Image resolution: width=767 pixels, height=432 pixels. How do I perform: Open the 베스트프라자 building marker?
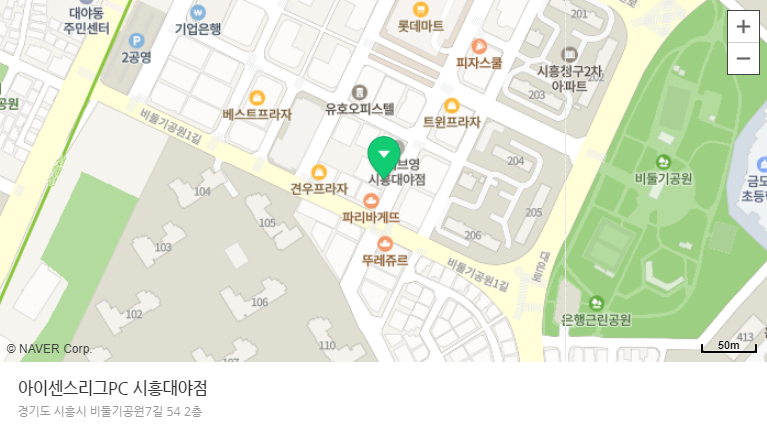pyautogui.click(x=257, y=98)
